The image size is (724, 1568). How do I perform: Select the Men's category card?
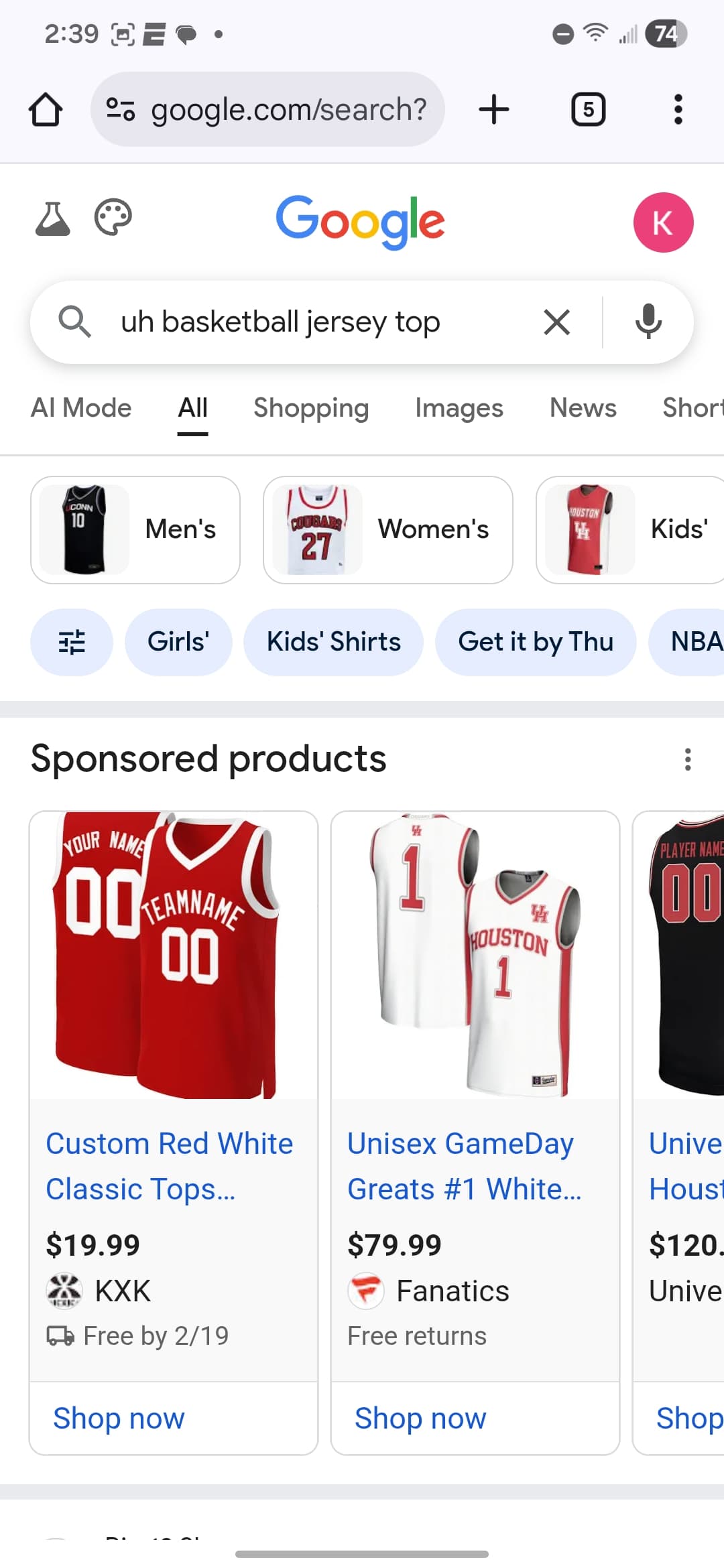point(135,529)
